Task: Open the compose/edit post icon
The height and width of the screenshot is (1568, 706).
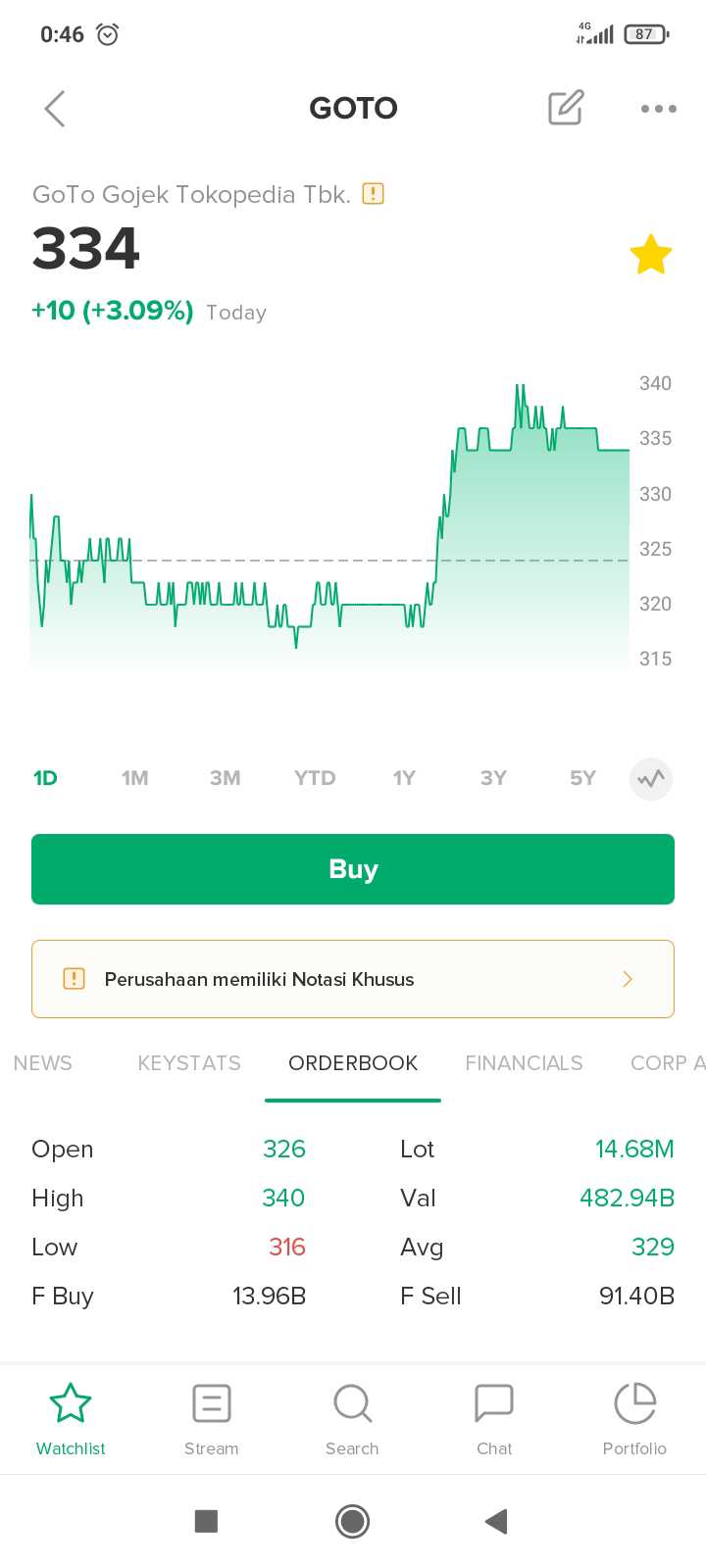Action: [x=566, y=108]
